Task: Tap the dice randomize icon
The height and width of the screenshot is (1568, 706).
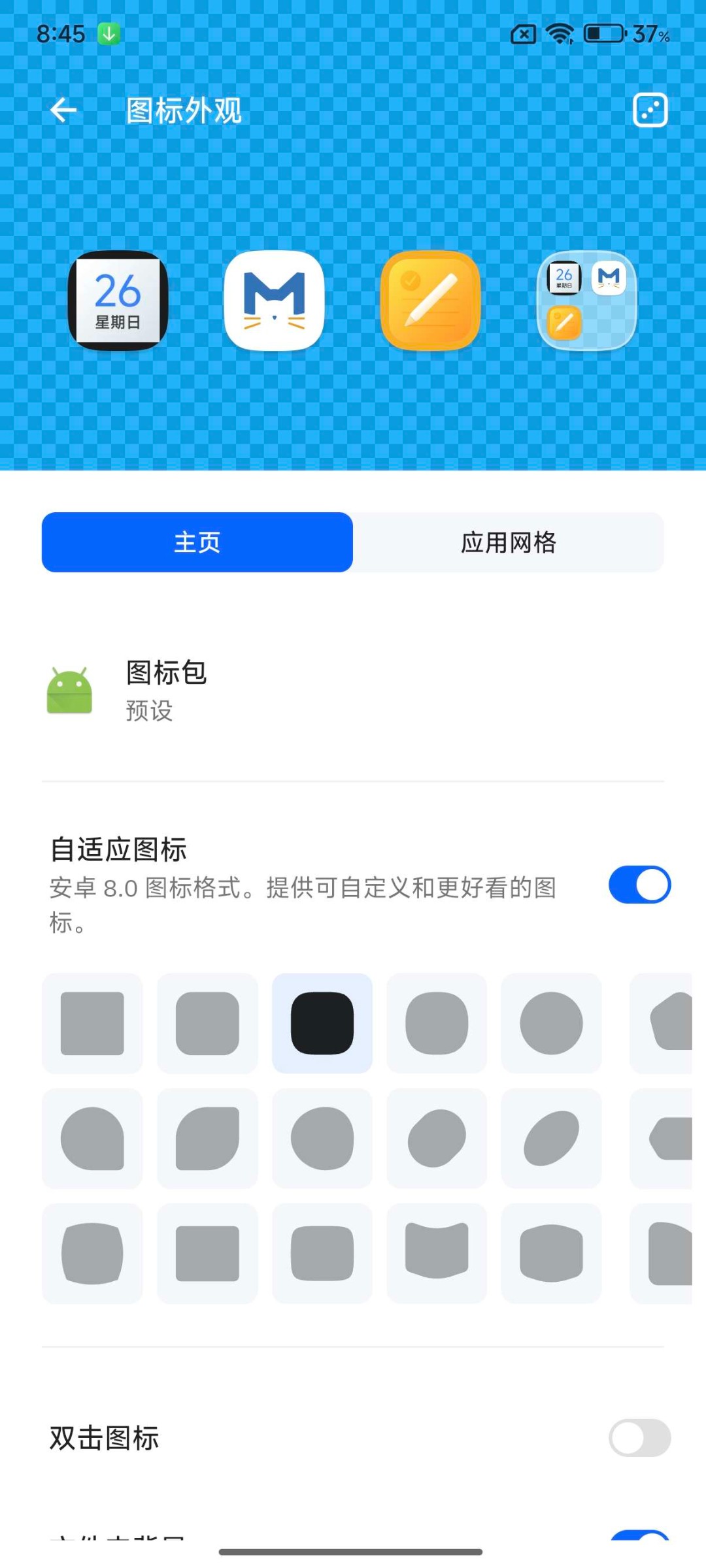Action: click(x=650, y=110)
